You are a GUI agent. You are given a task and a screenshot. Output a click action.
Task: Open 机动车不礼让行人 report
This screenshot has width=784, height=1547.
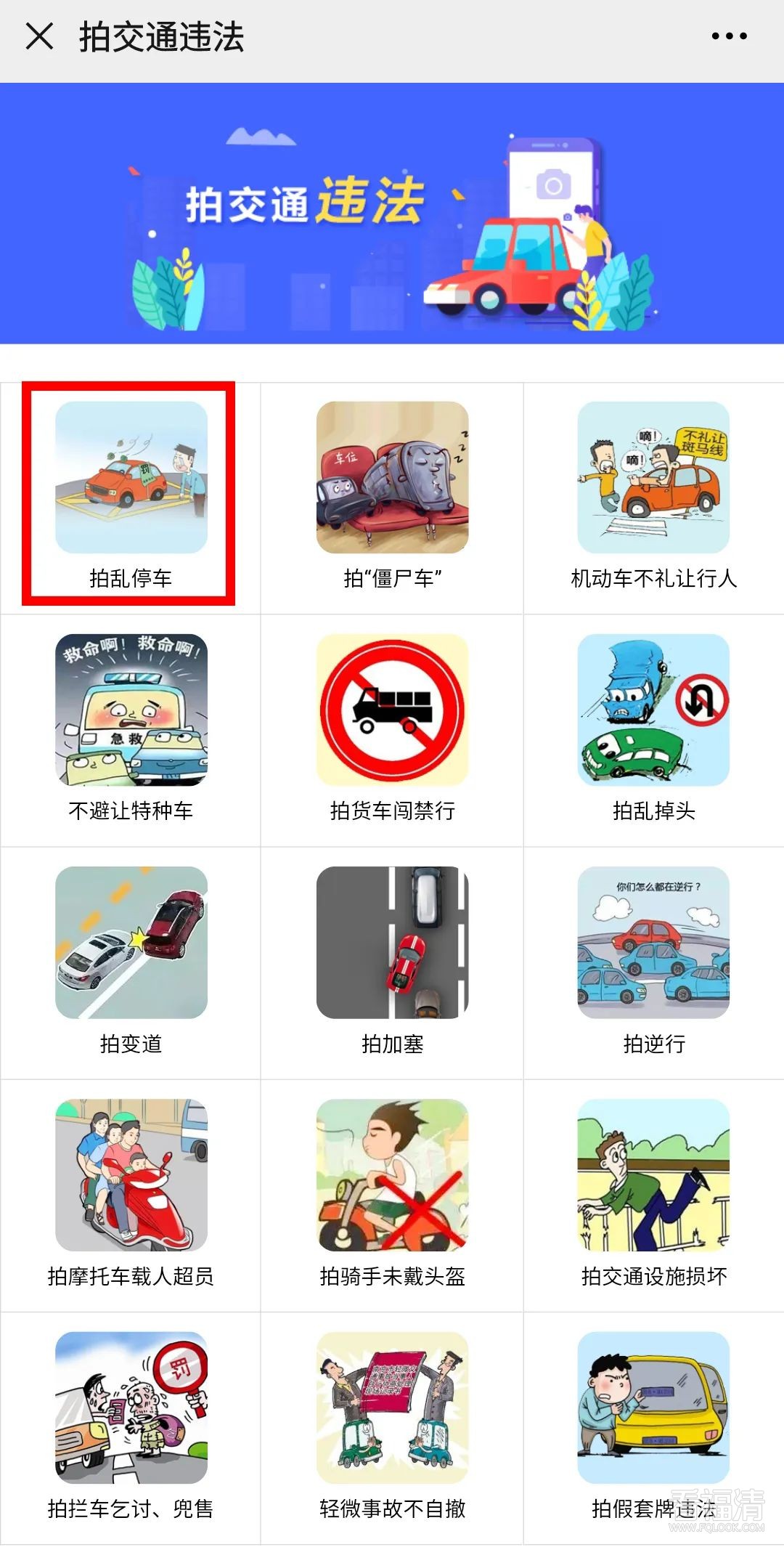tap(653, 494)
